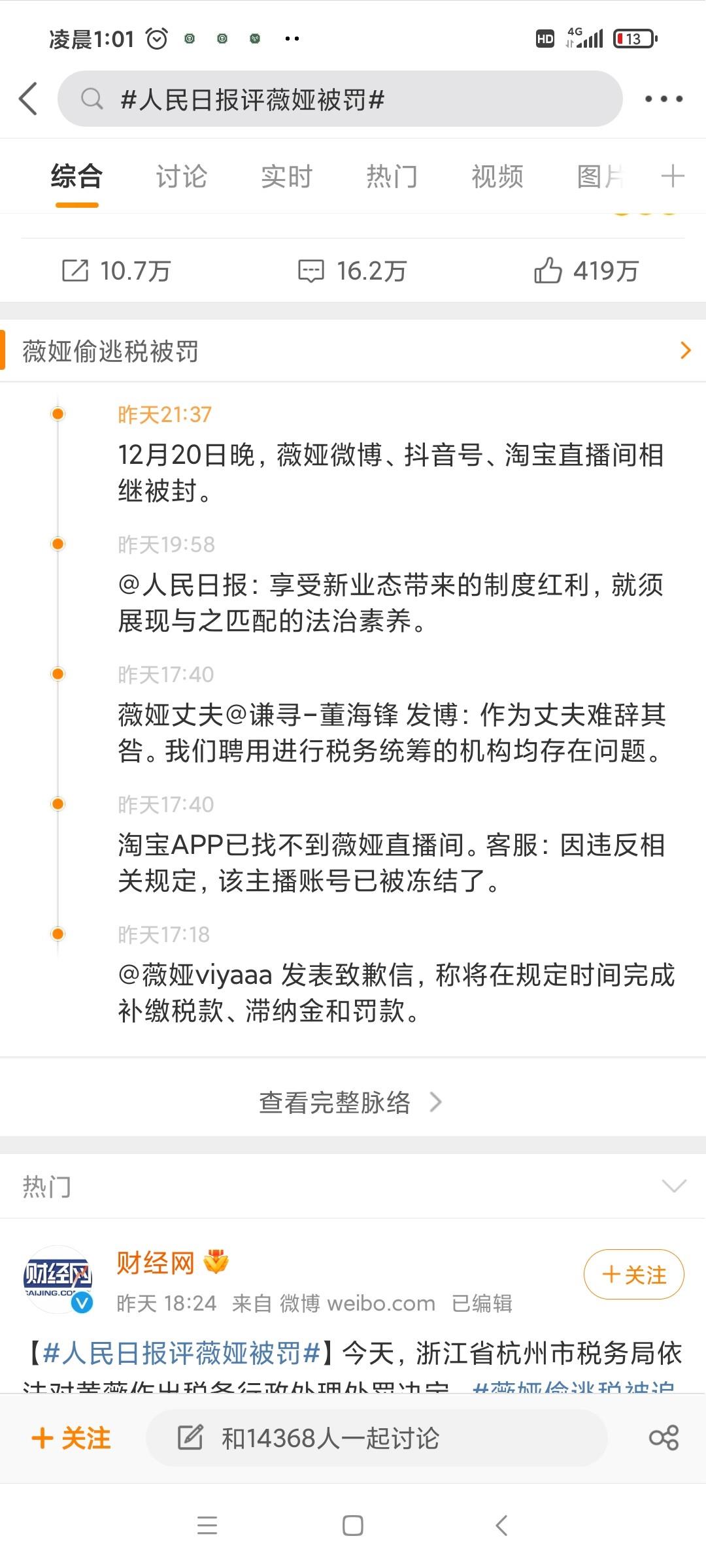This screenshot has height=1568, width=706.
Task: Follow this topic using bottom +关注
Action: point(71,1438)
